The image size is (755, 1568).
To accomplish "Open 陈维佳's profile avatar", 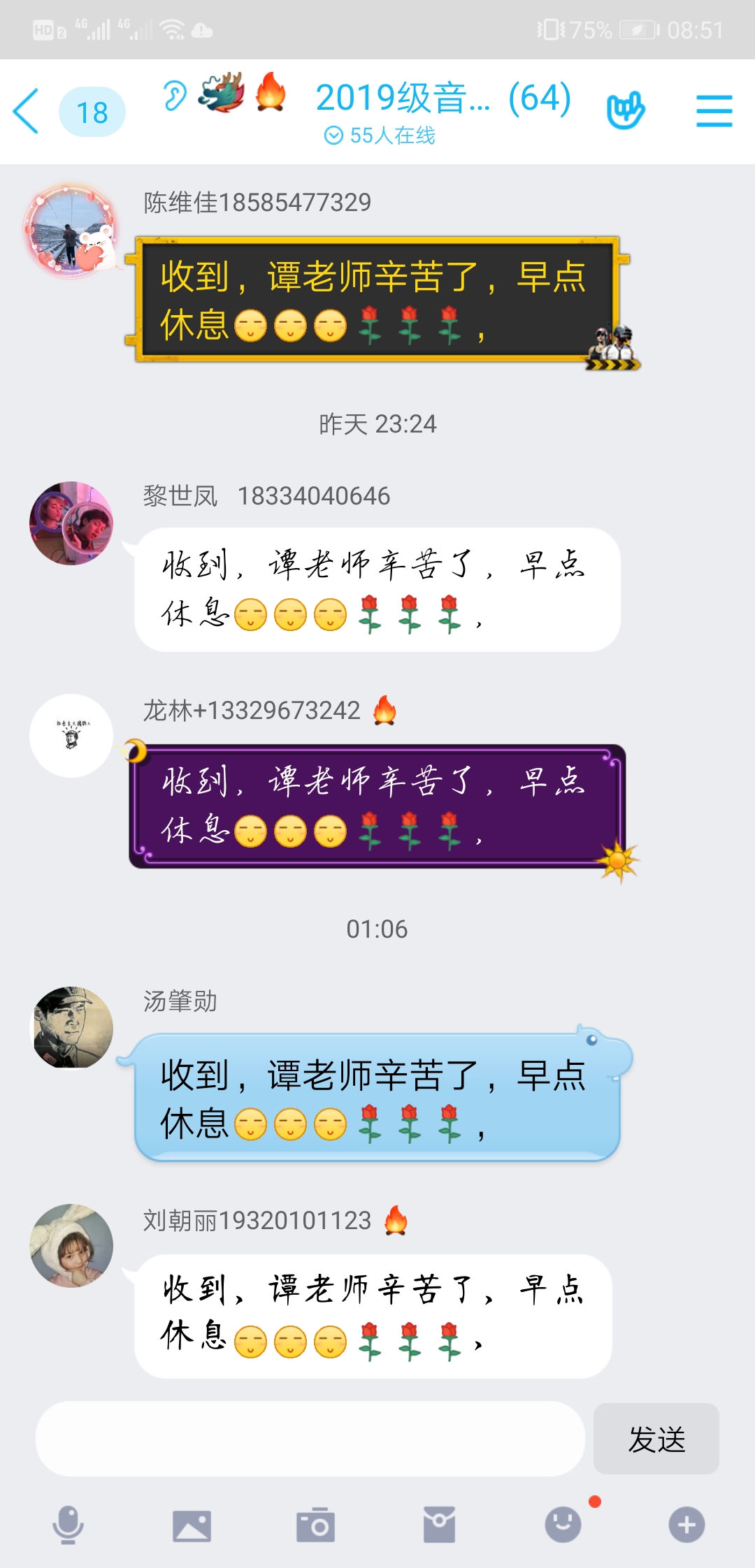I will pos(71,231).
